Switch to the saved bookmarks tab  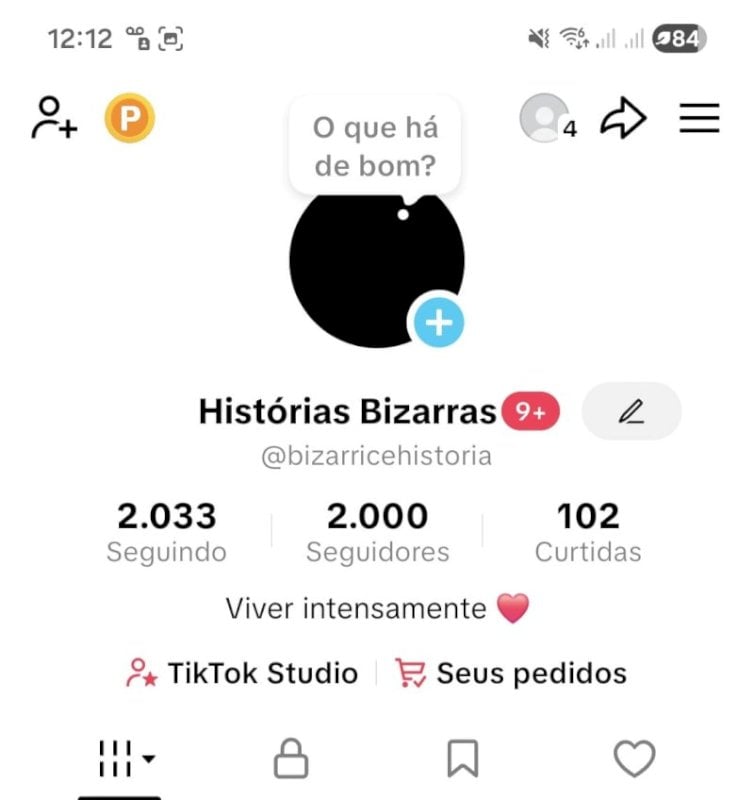462,760
